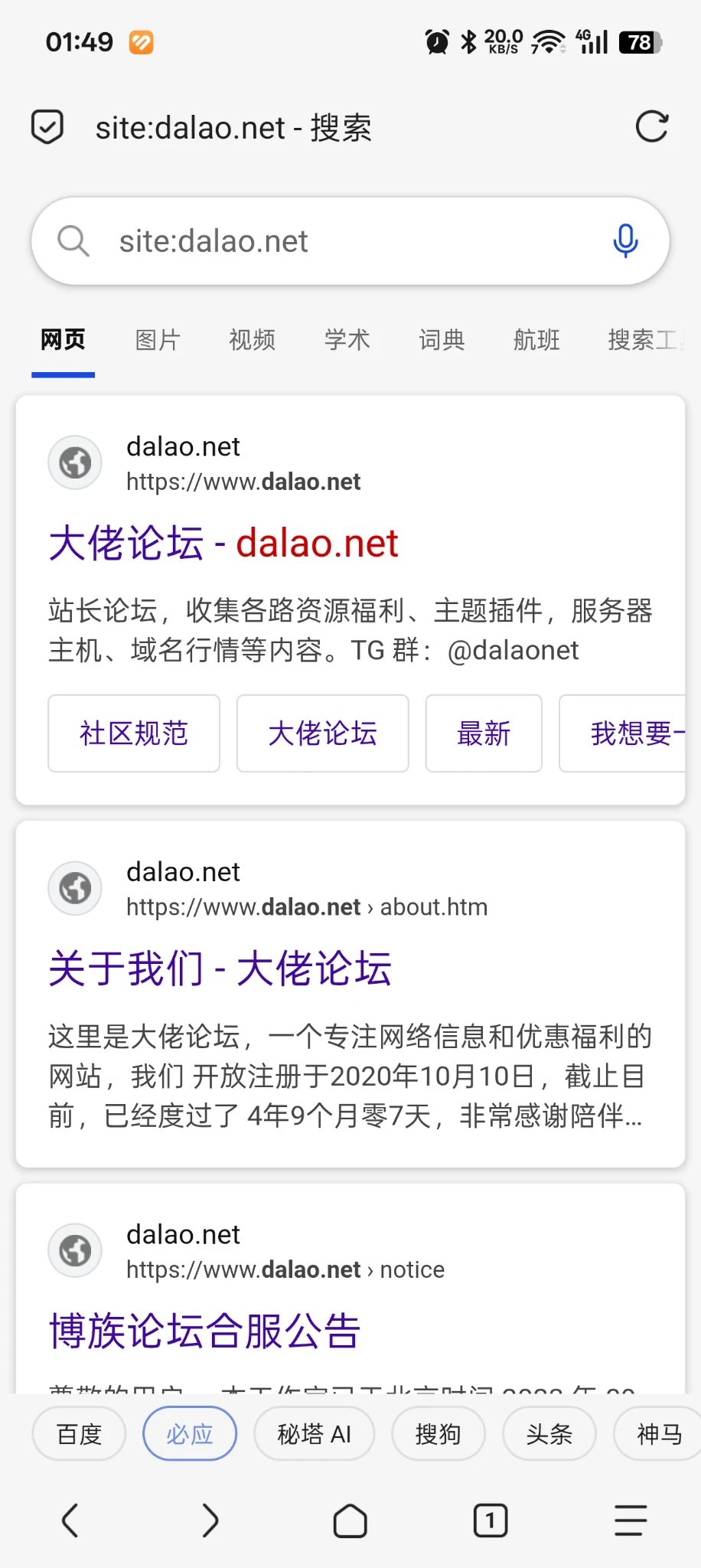Screen dimensions: 701x1568
Task: Search with the 百度 engine chip
Action: (x=79, y=1434)
